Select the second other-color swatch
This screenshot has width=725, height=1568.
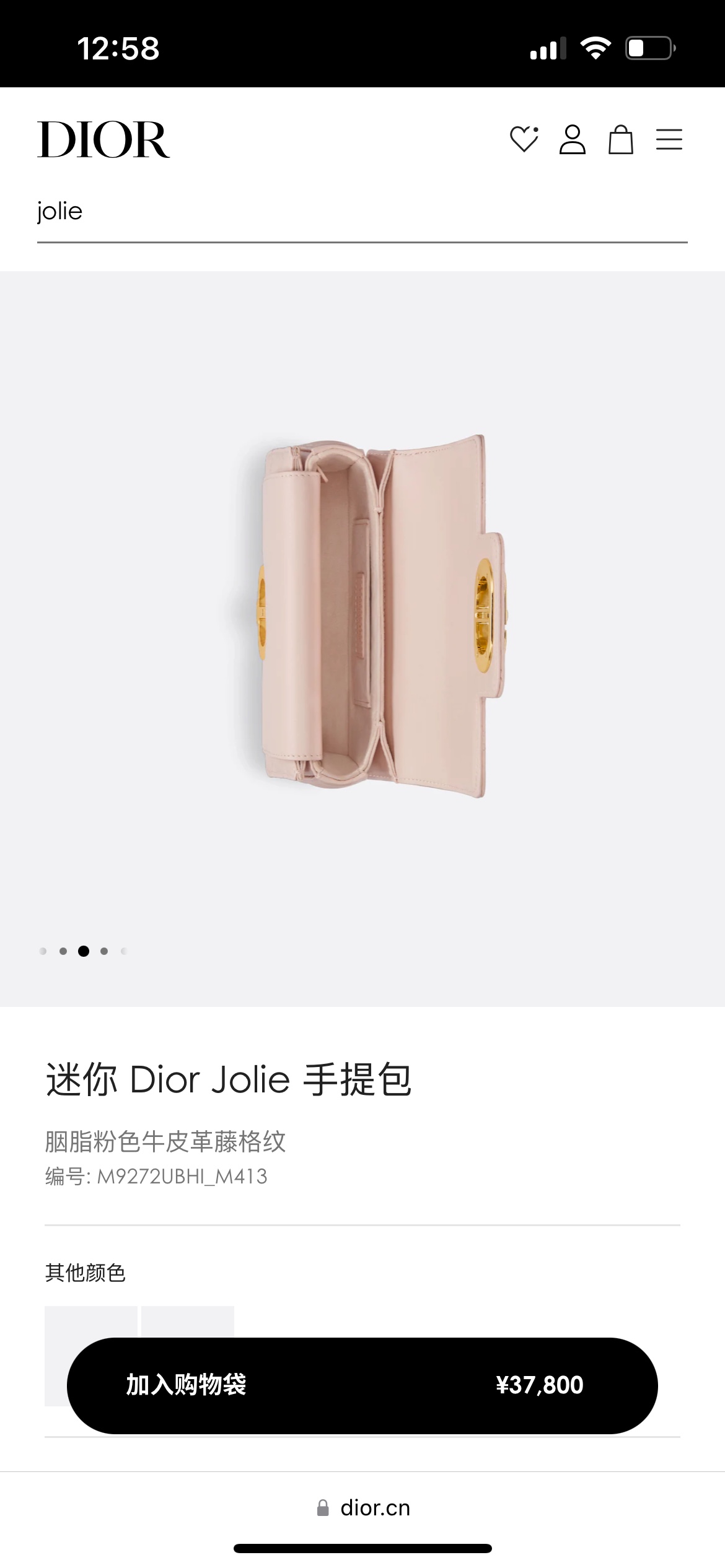(x=188, y=1322)
